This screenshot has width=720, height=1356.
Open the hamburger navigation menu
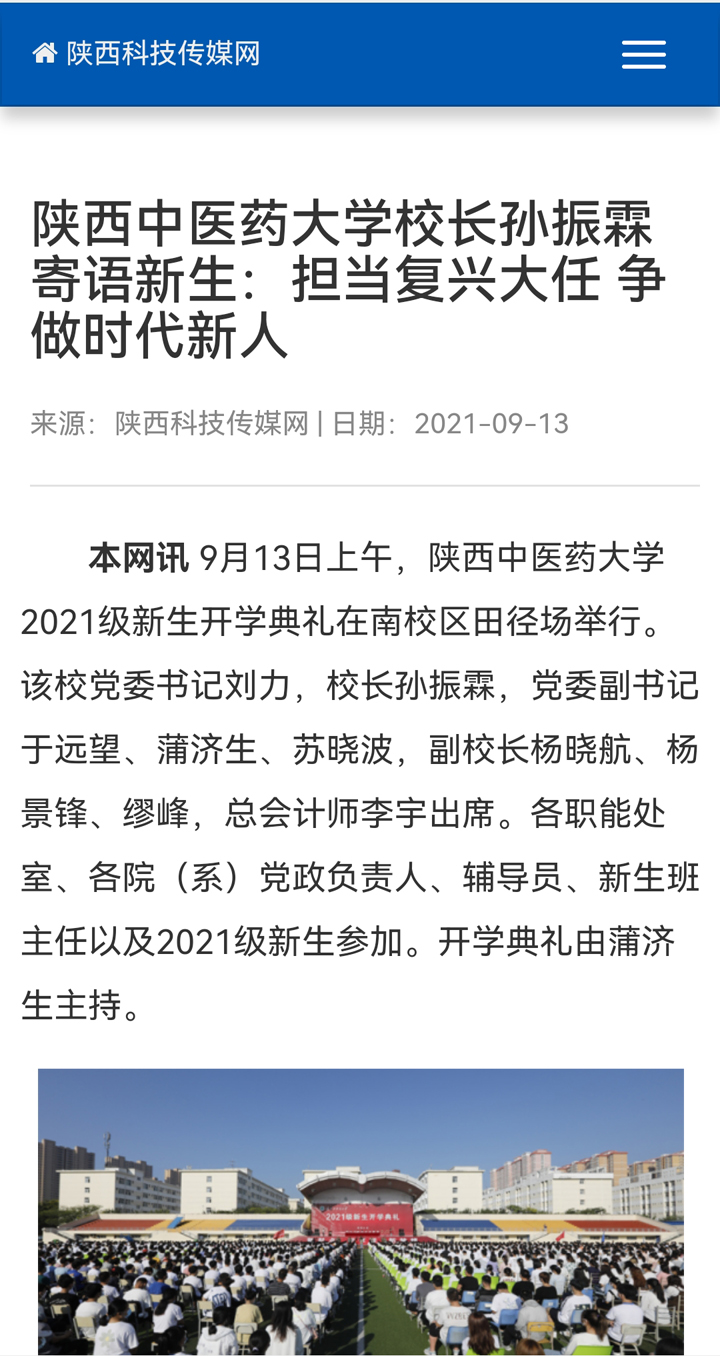click(x=644, y=54)
